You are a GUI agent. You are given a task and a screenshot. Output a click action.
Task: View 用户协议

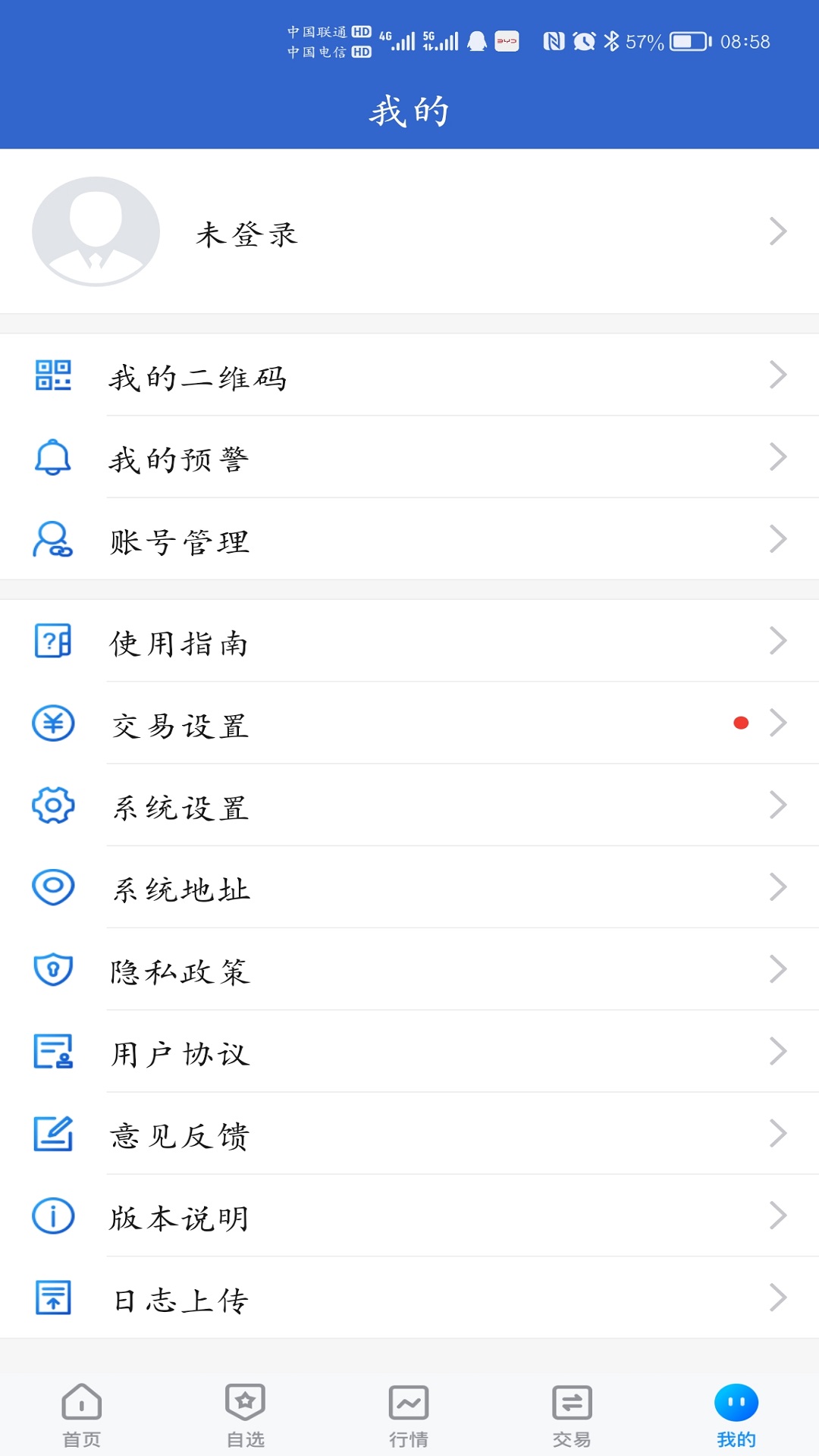tap(409, 1051)
